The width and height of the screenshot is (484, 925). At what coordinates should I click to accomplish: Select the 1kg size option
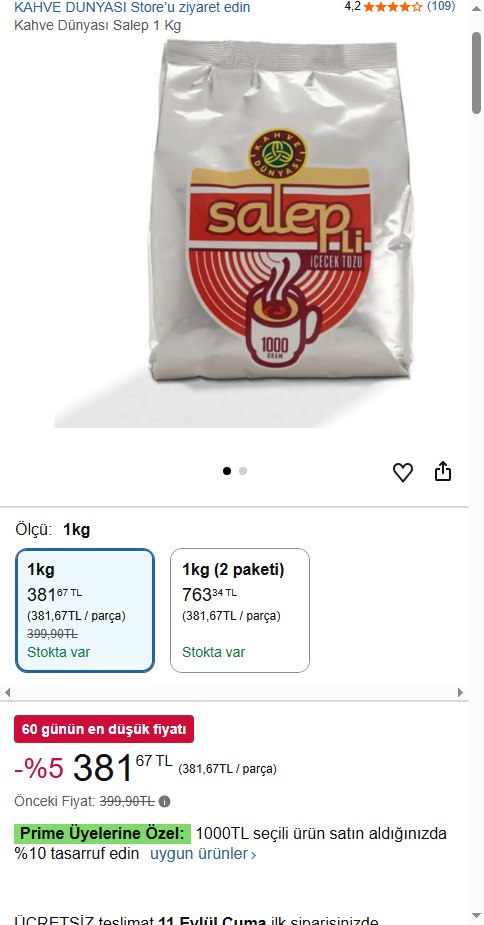85,611
